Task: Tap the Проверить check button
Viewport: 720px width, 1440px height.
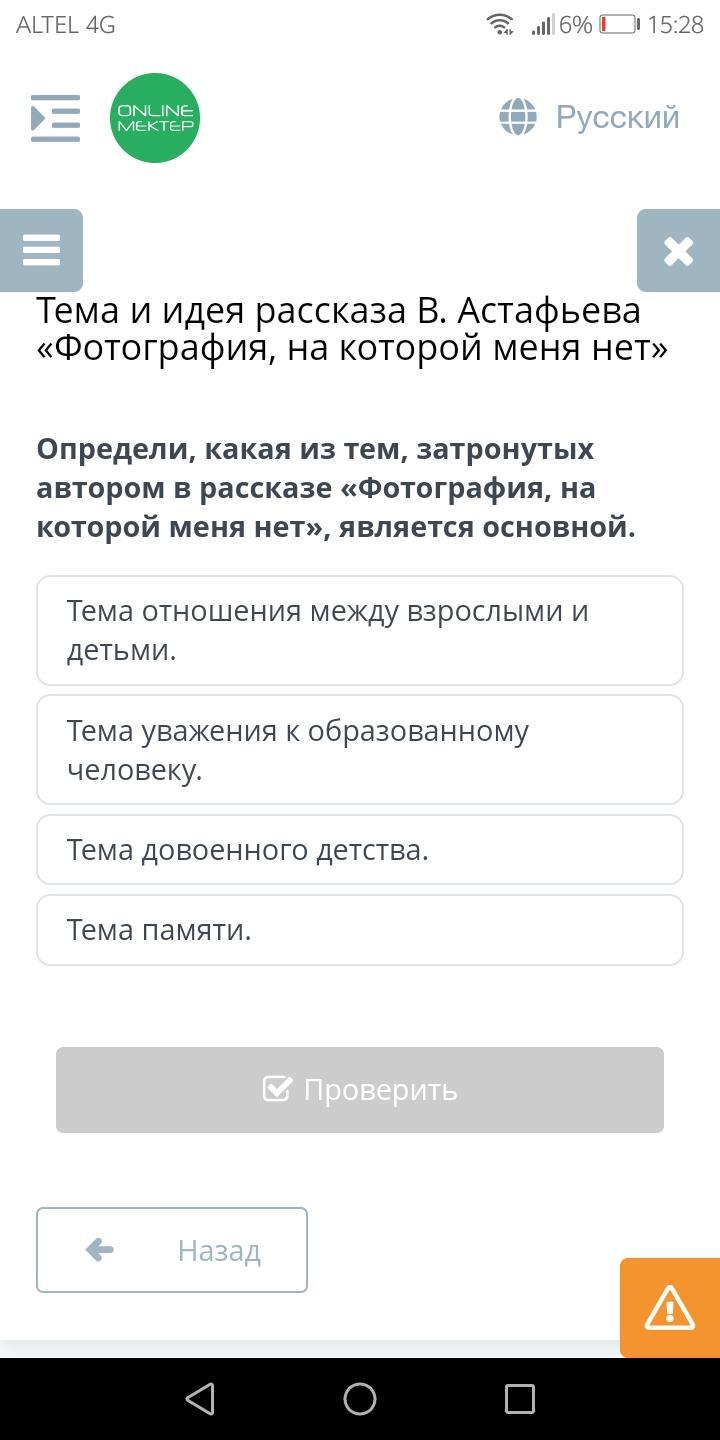Action: coord(360,1090)
